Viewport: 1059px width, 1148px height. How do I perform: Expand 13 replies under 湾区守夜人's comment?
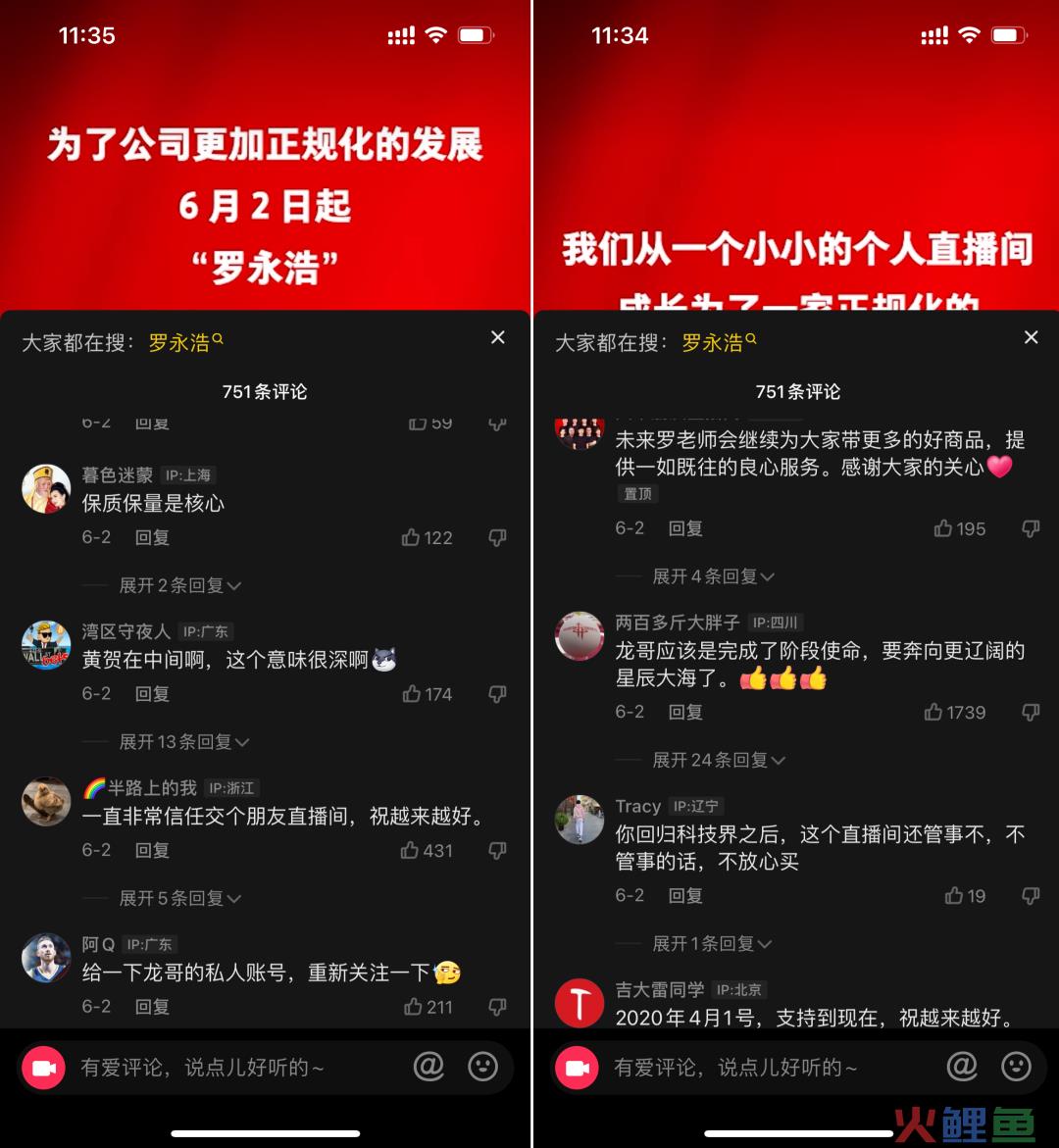(x=183, y=741)
